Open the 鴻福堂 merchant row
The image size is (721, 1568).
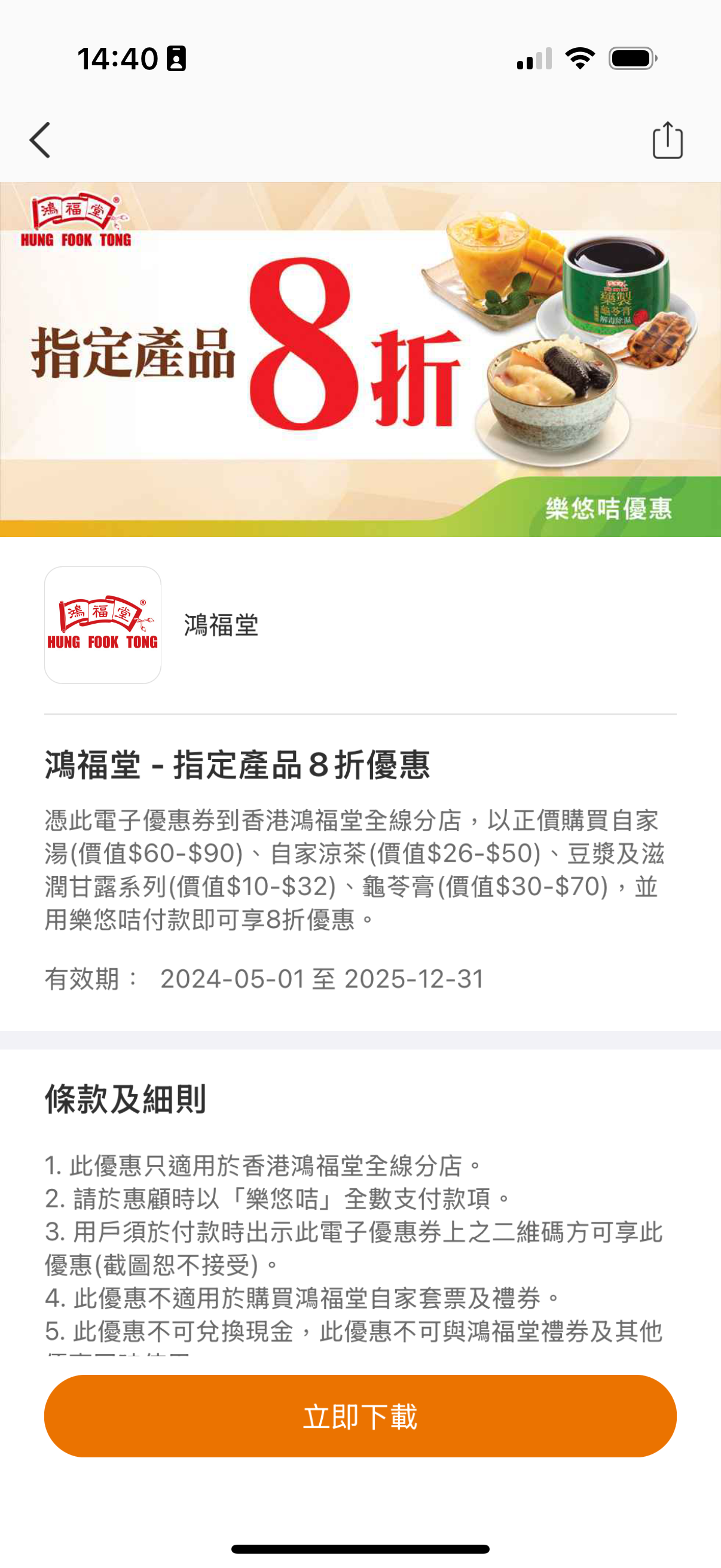[221, 625]
